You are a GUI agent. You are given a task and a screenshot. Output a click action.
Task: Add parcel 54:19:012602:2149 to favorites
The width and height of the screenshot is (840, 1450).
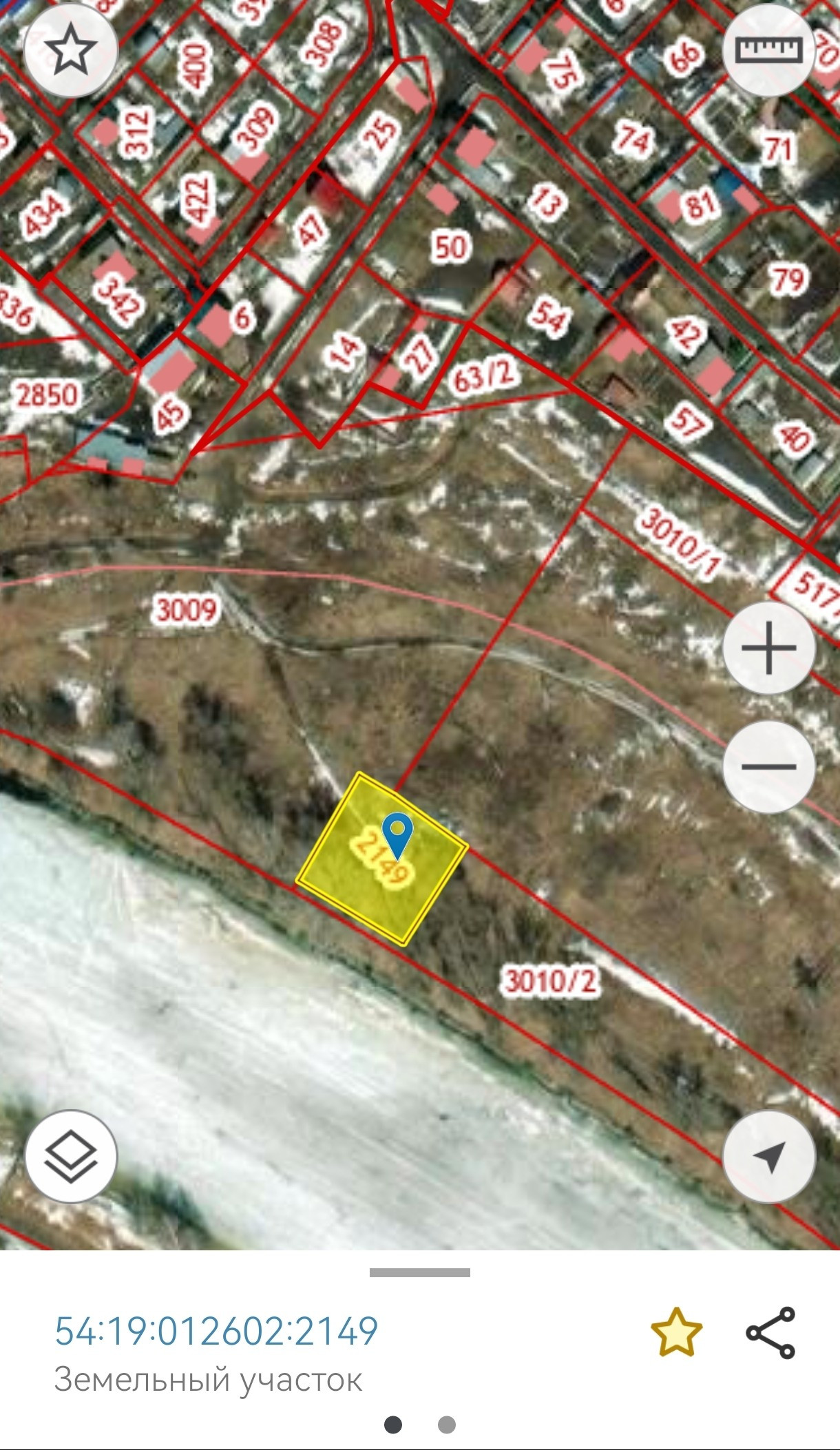click(x=676, y=1332)
